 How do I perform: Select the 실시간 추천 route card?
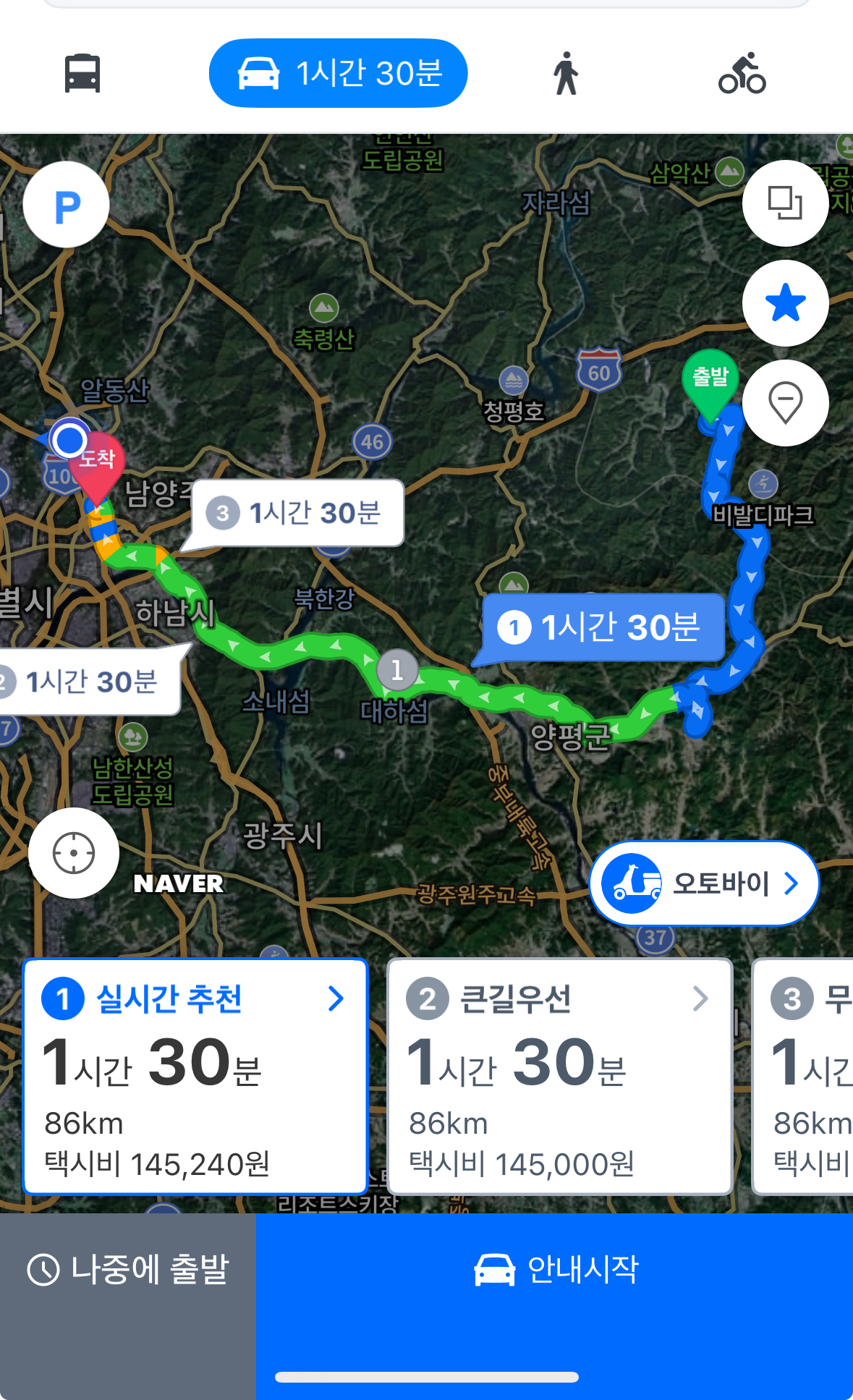(x=195, y=1076)
